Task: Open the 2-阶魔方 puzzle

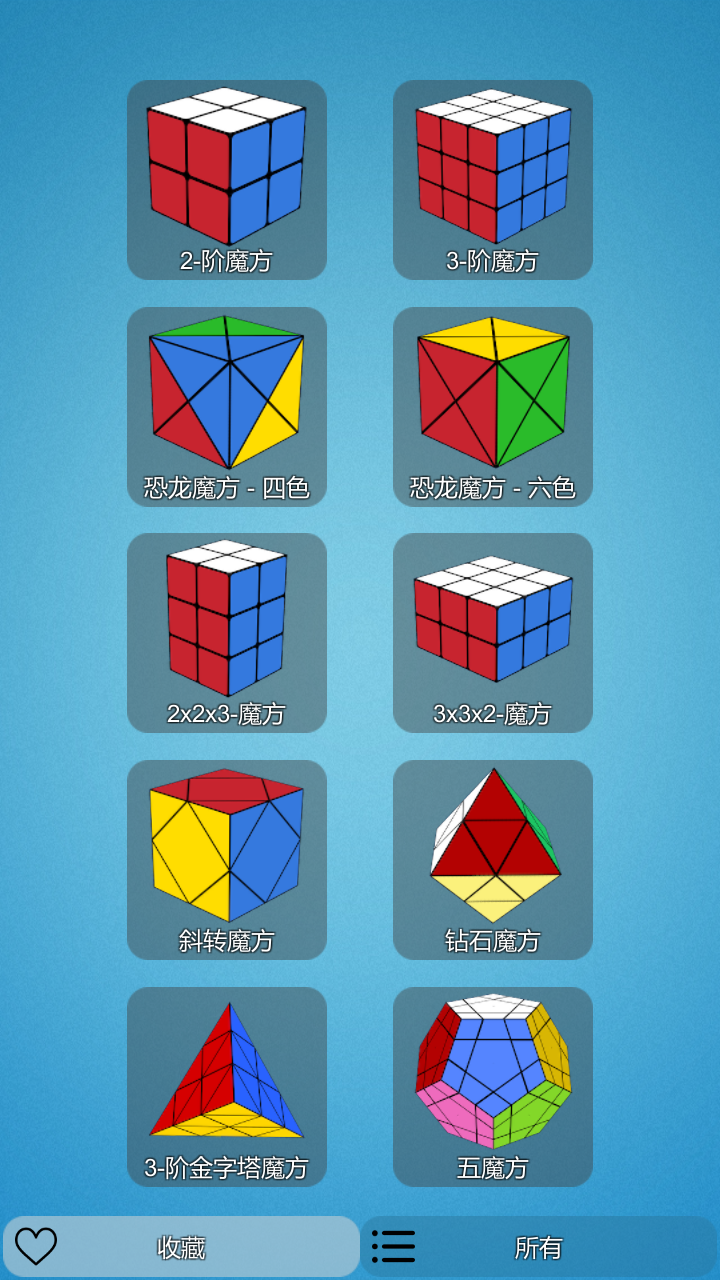Action: pos(227,180)
